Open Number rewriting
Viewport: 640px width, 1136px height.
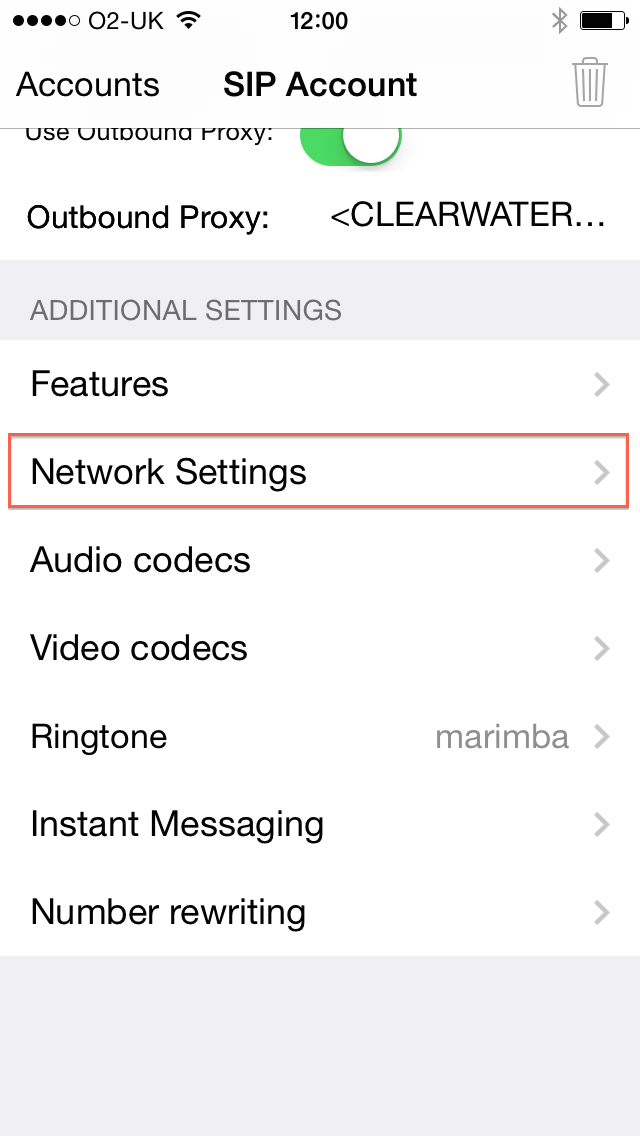pos(320,912)
